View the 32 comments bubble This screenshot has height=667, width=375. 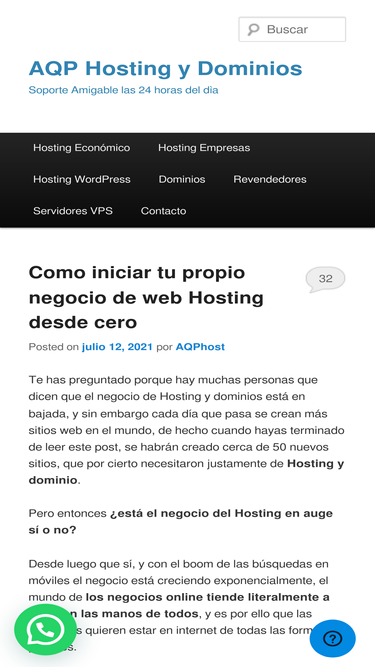(325, 279)
